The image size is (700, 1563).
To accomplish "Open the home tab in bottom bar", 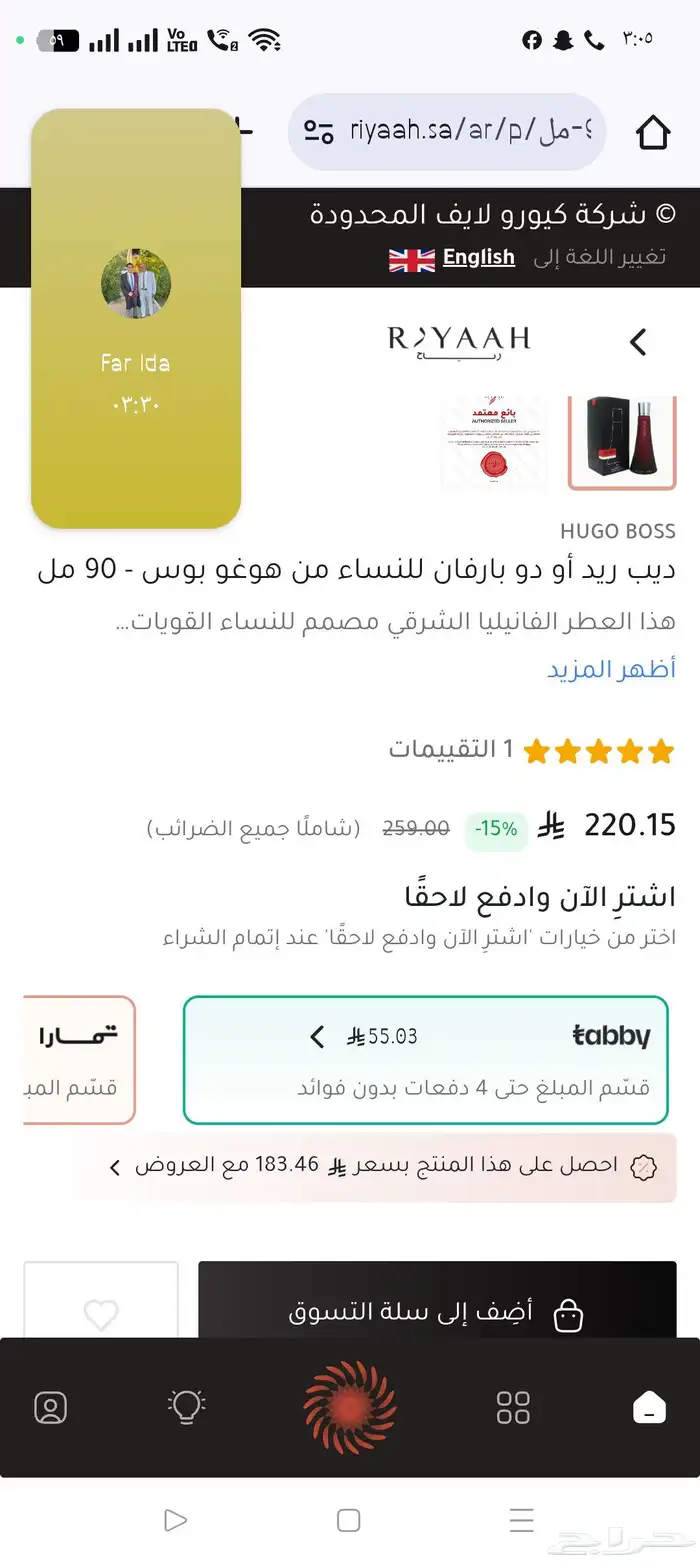I will [x=650, y=1408].
